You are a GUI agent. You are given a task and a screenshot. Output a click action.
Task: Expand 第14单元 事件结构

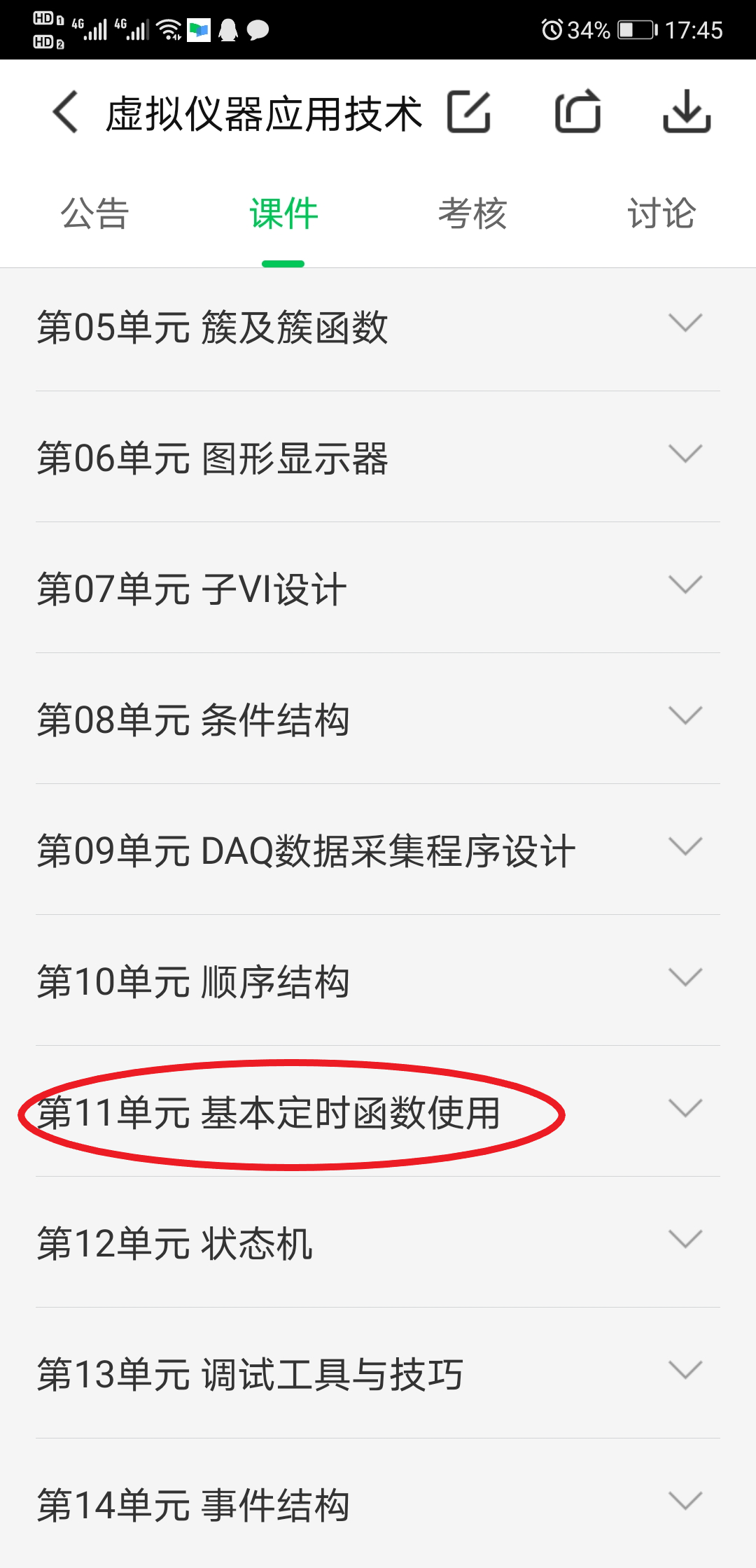378,1504
